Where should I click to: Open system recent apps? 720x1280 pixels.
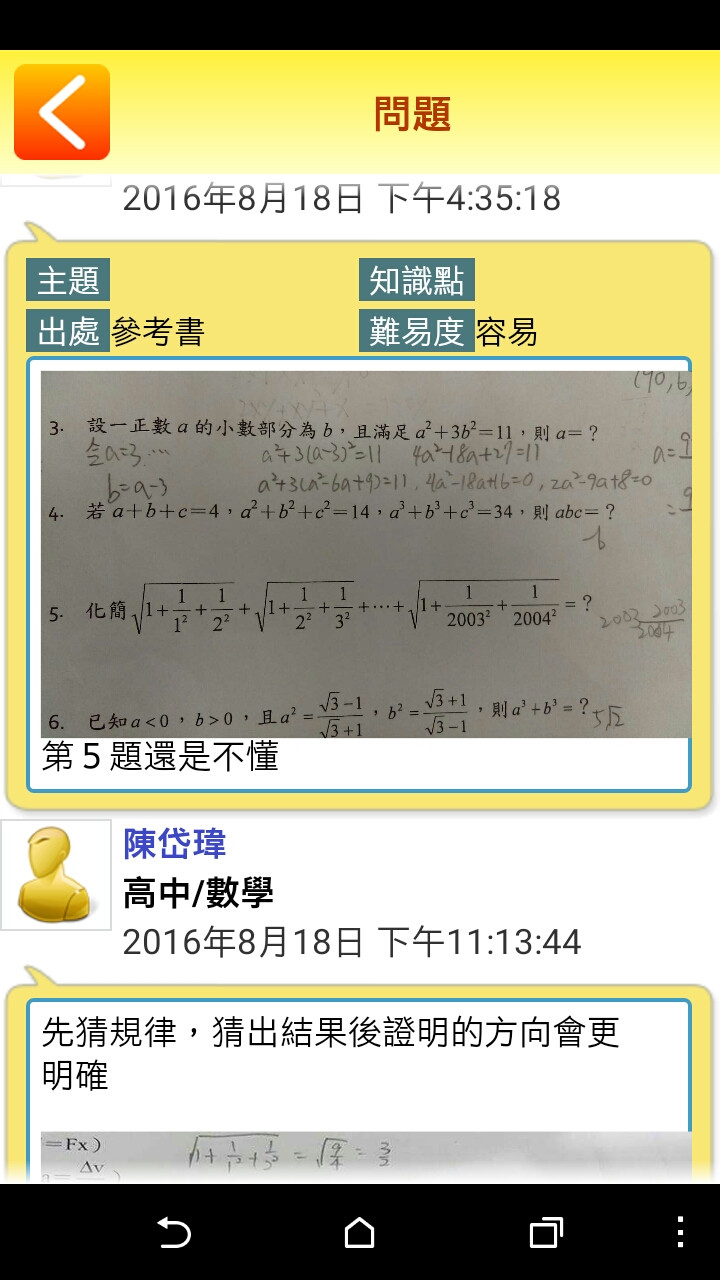[x=545, y=1232]
